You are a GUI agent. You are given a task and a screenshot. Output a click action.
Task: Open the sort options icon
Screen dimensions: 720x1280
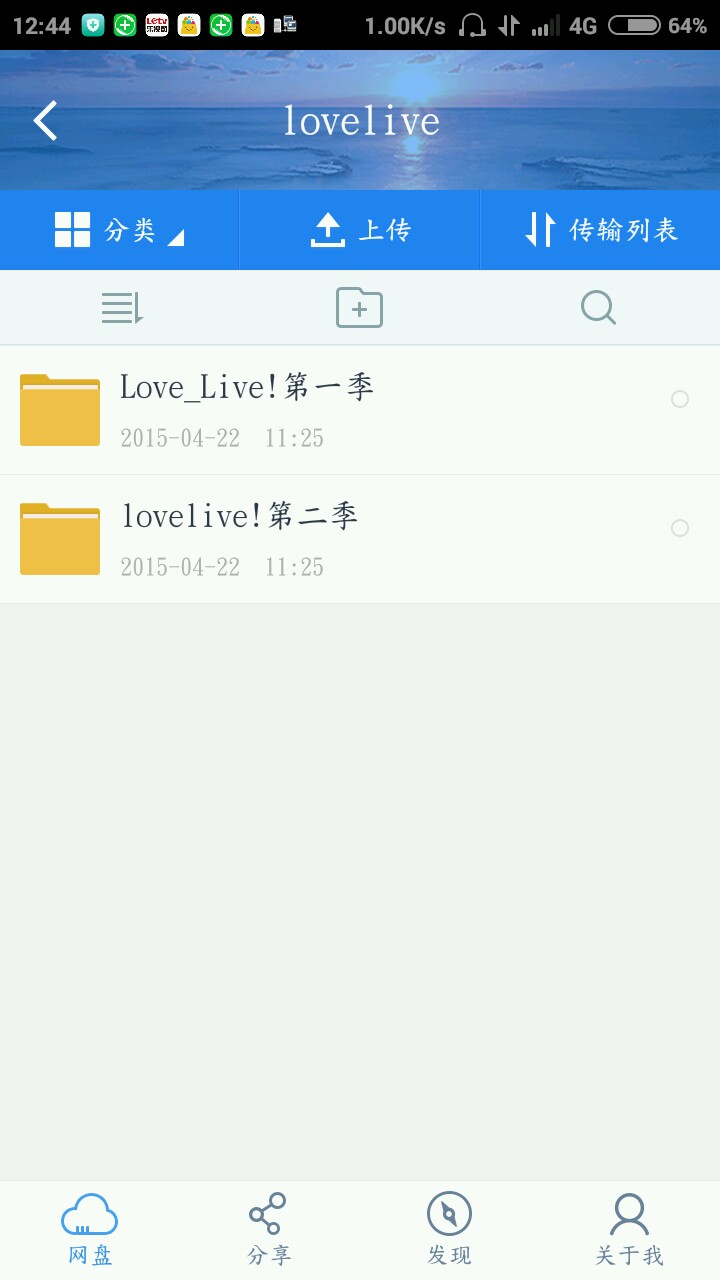(x=122, y=308)
